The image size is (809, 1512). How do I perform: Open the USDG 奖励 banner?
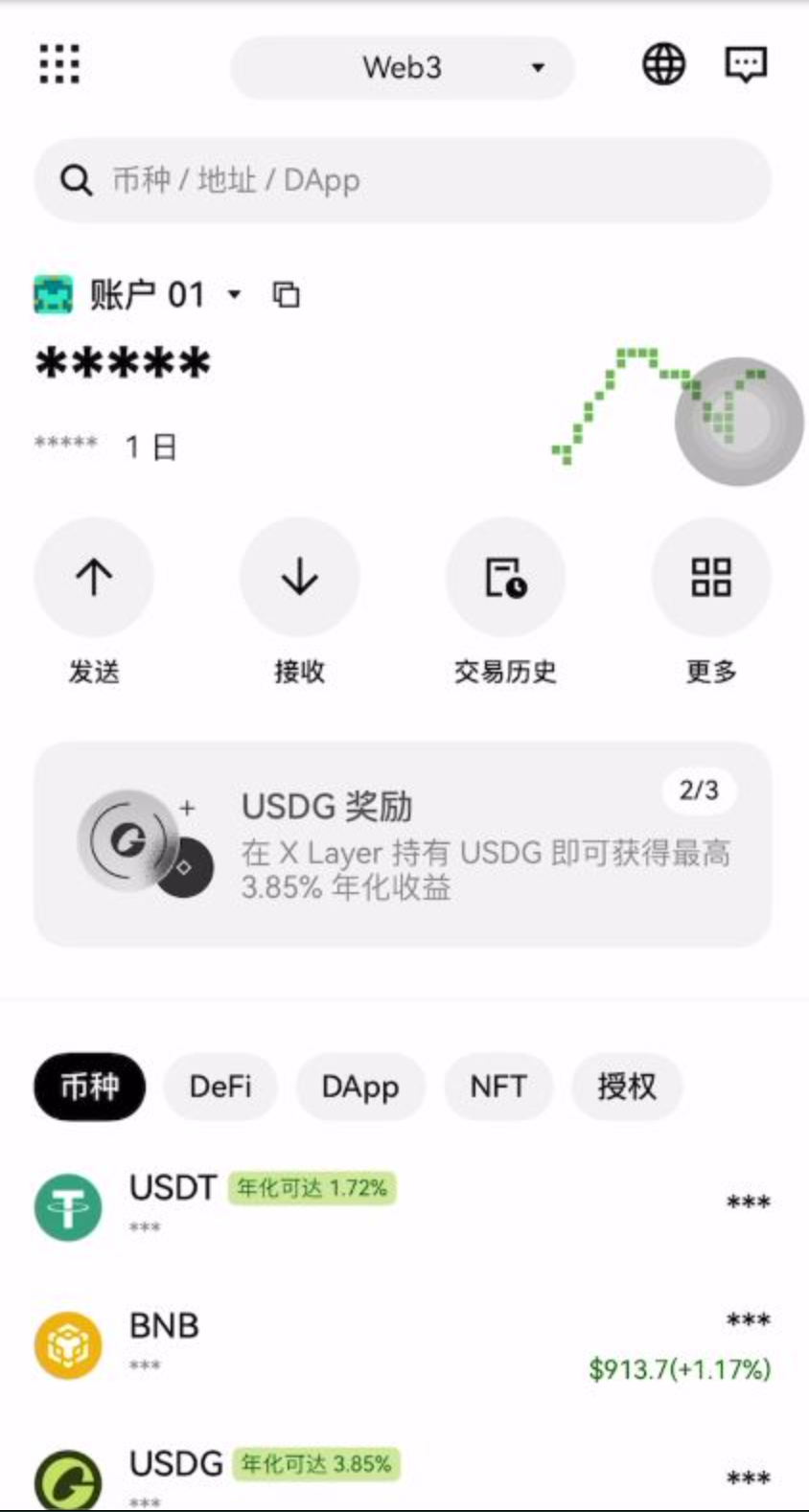click(403, 845)
